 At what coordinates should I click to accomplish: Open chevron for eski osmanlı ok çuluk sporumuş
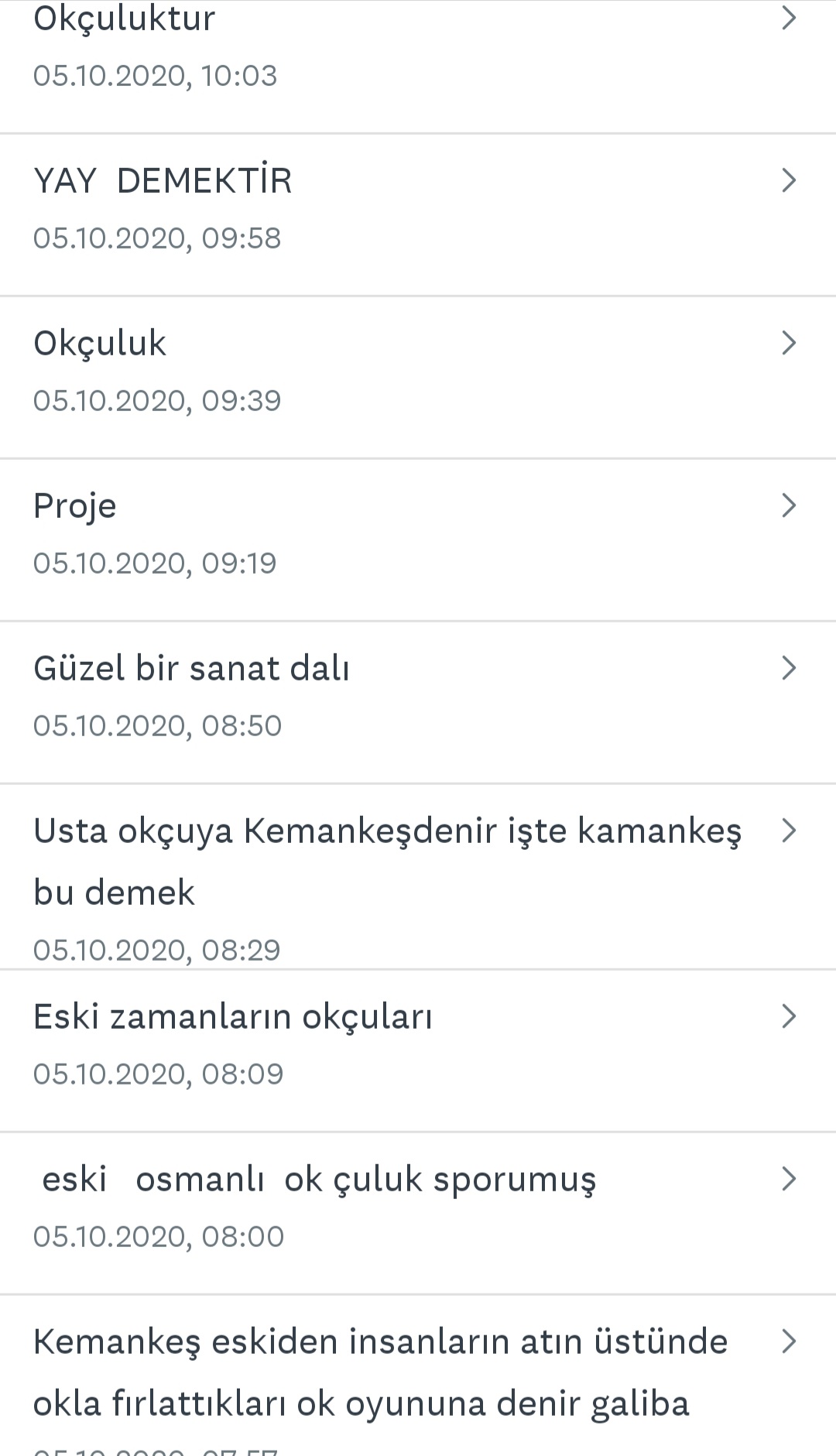pos(790,1178)
